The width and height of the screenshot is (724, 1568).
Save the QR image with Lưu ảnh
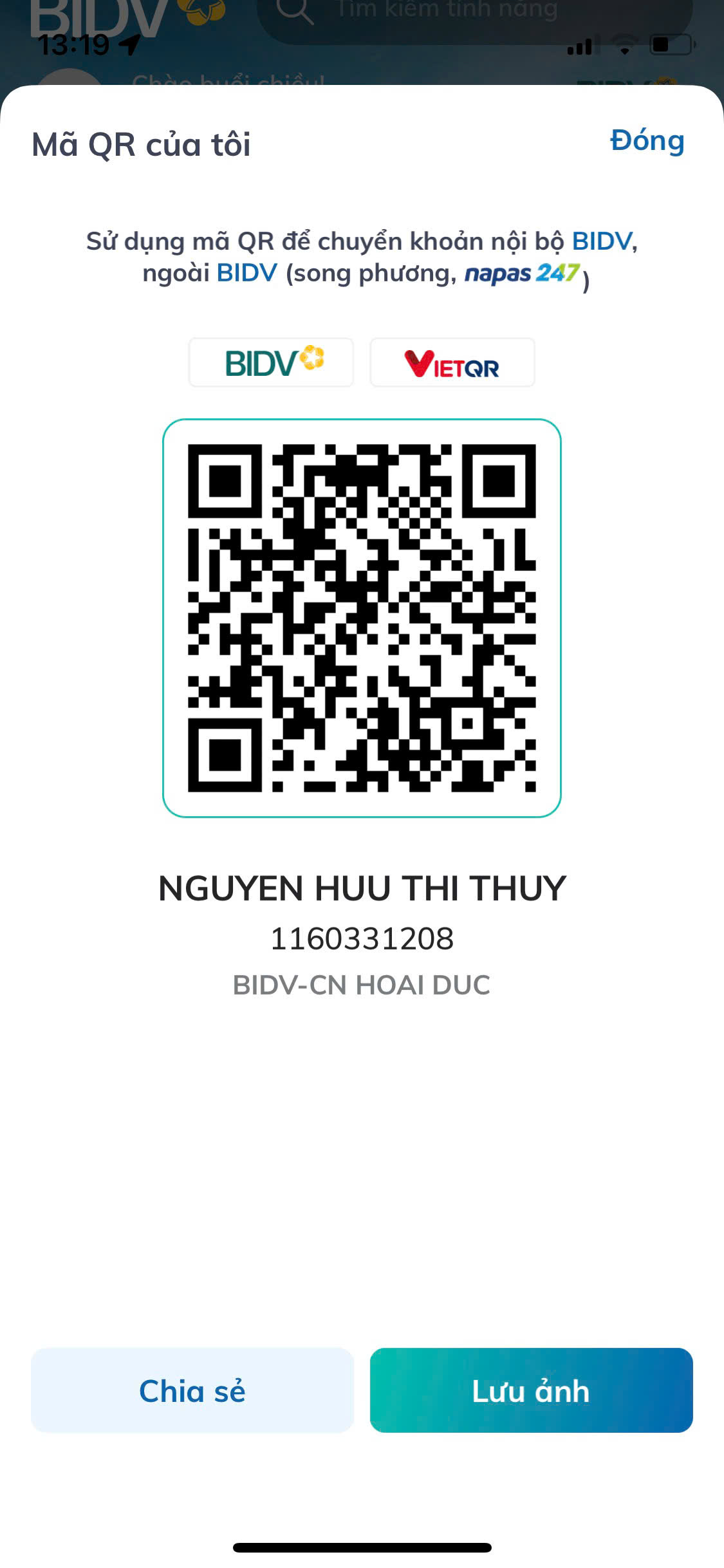click(531, 1390)
